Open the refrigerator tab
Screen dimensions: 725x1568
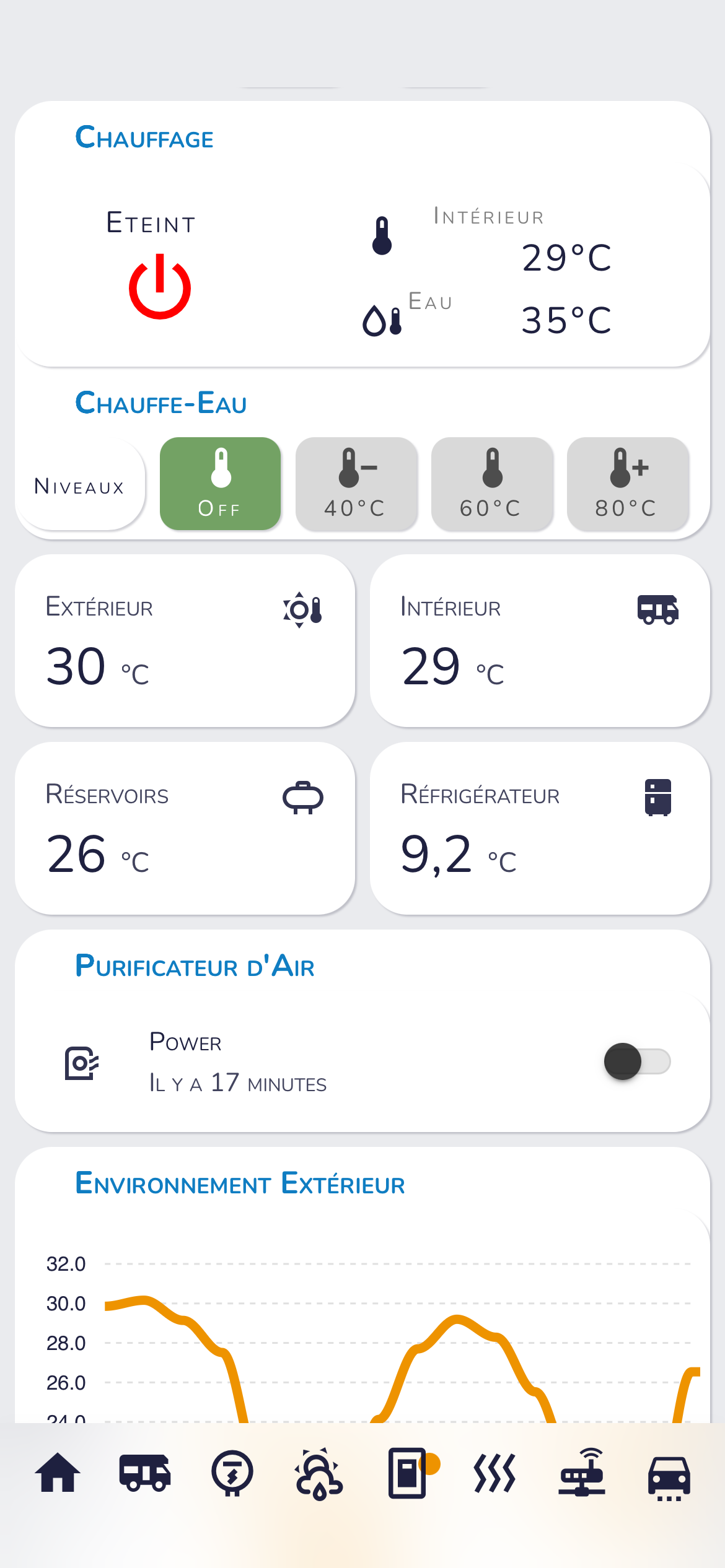point(407,1473)
